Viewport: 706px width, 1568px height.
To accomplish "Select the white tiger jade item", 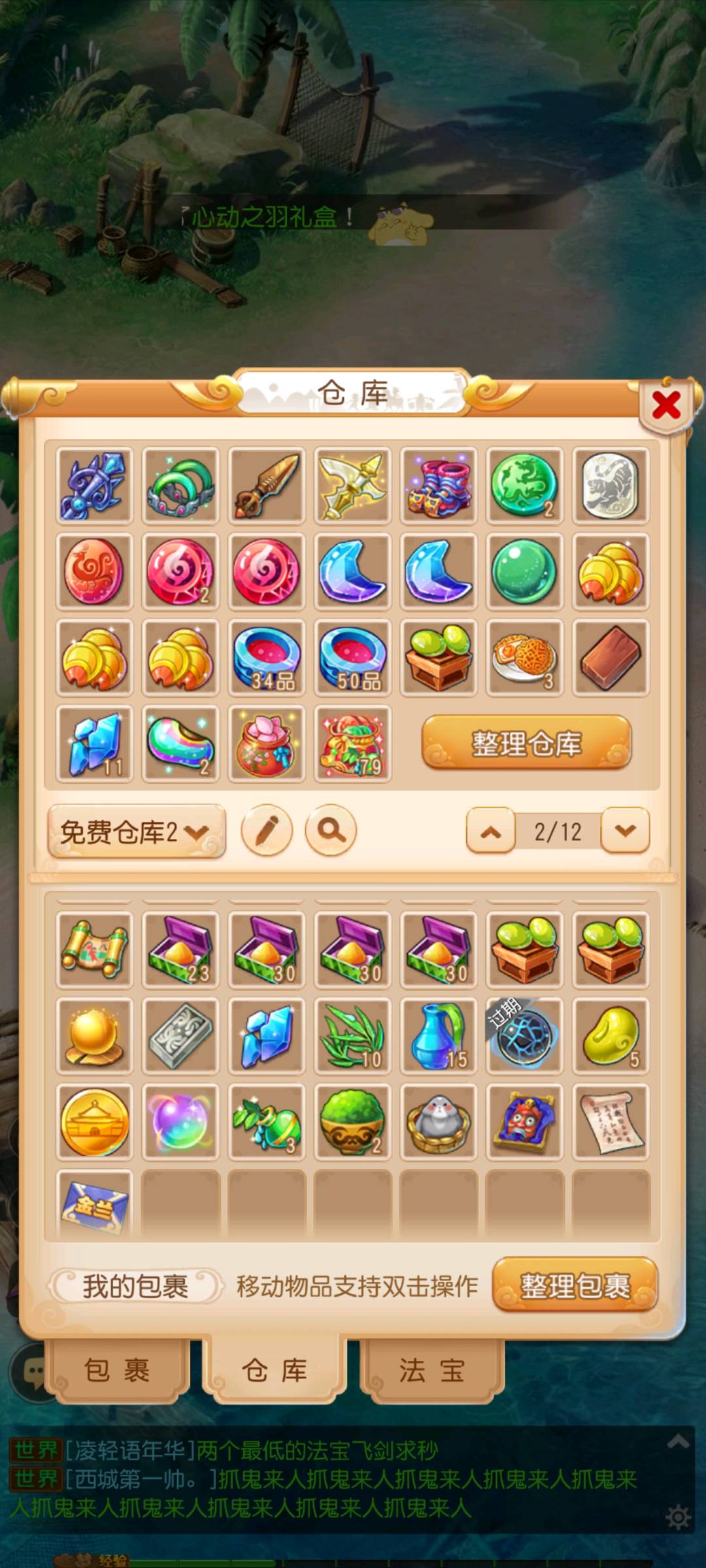I will click(611, 486).
